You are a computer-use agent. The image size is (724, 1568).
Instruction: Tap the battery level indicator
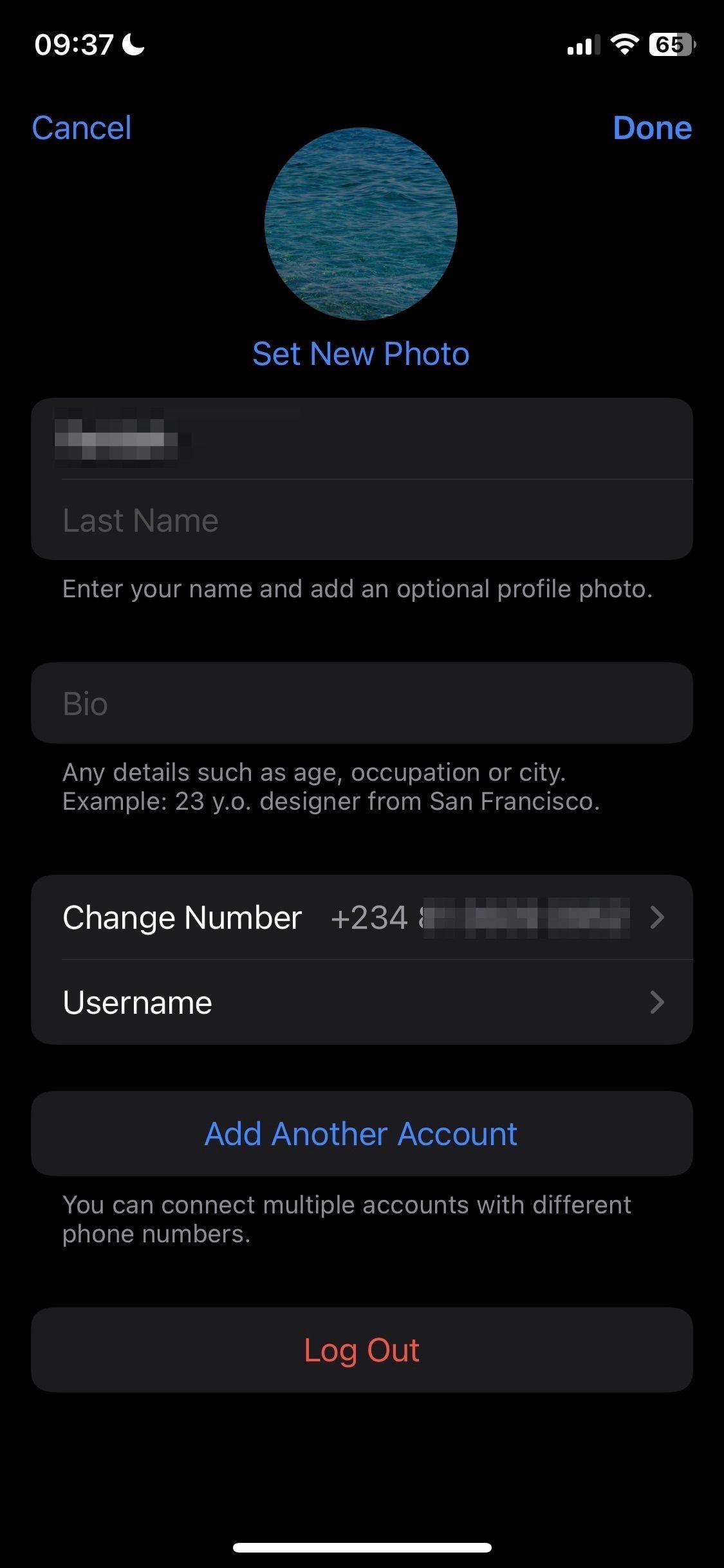[671, 44]
